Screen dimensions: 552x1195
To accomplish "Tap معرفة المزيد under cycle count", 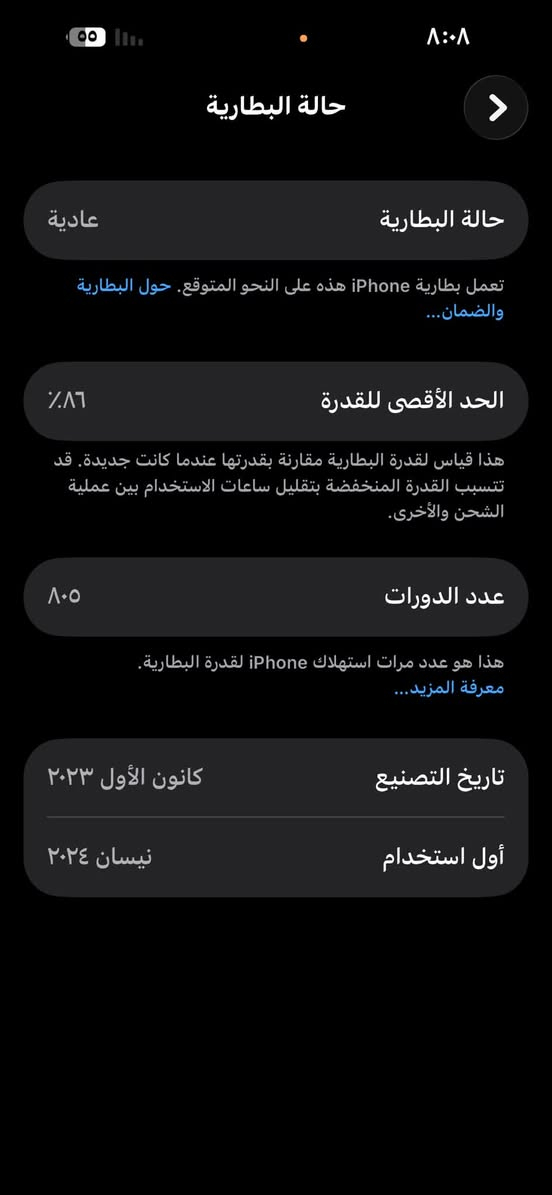I will [x=448, y=688].
